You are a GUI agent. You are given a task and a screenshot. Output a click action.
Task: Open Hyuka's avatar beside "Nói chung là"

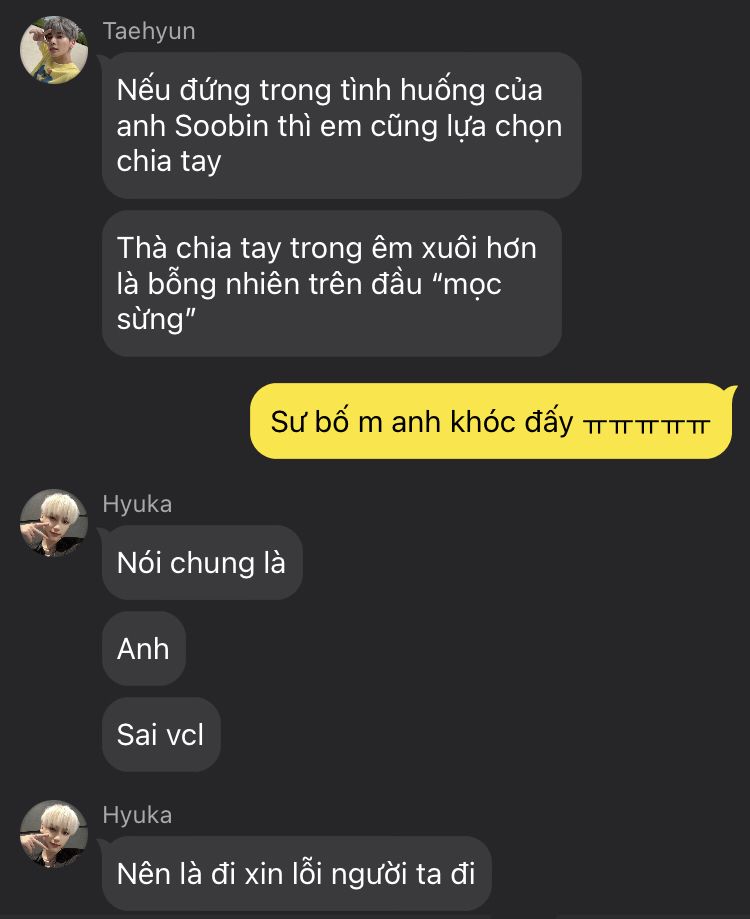coord(54,522)
